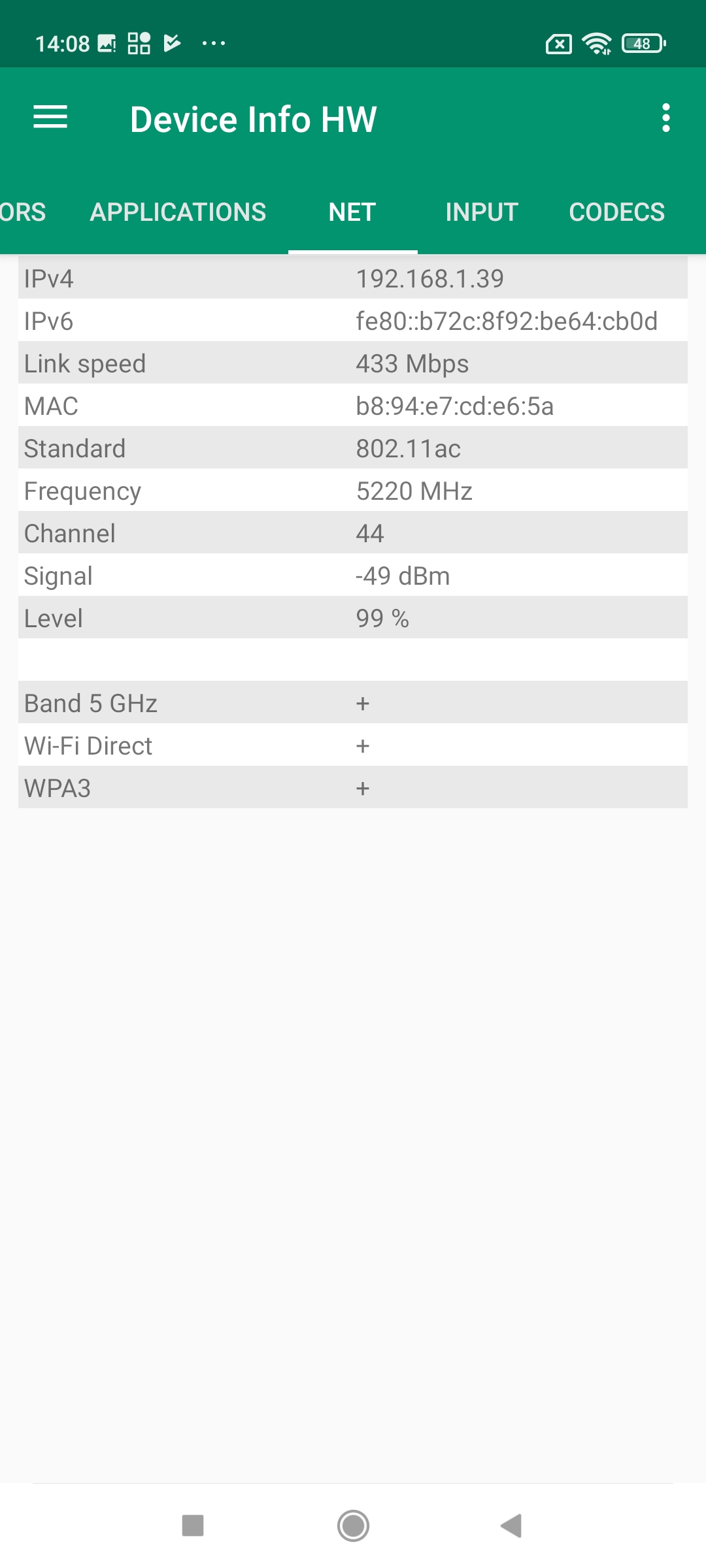Switch to the Applications tab
The width and height of the screenshot is (706, 1568).
click(x=178, y=212)
